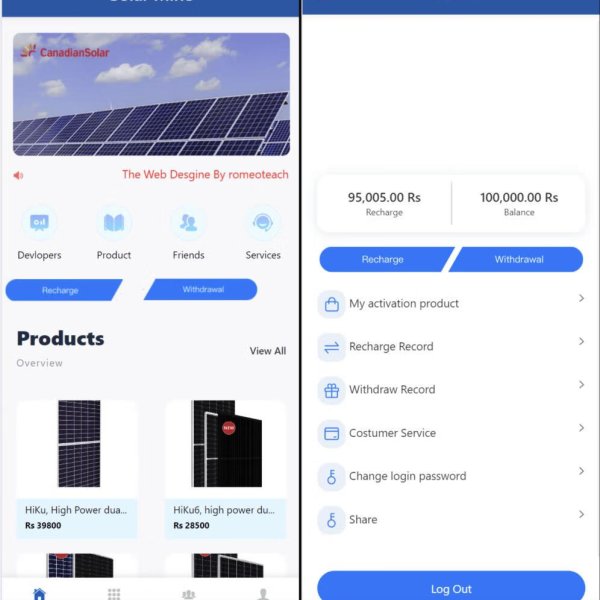Open Recharge Record
600x600 pixels.
[x=450, y=346]
